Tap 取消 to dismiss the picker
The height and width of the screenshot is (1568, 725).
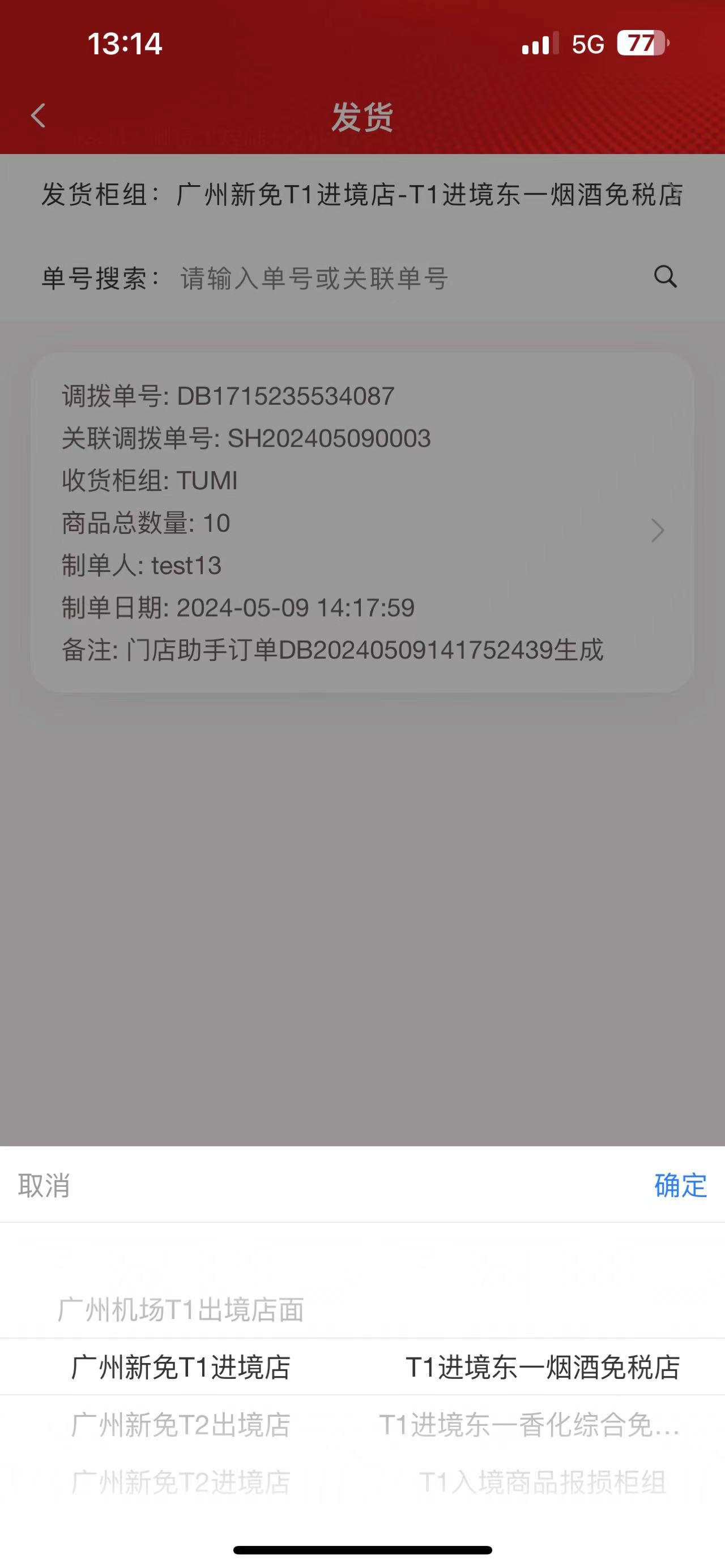(x=44, y=1186)
